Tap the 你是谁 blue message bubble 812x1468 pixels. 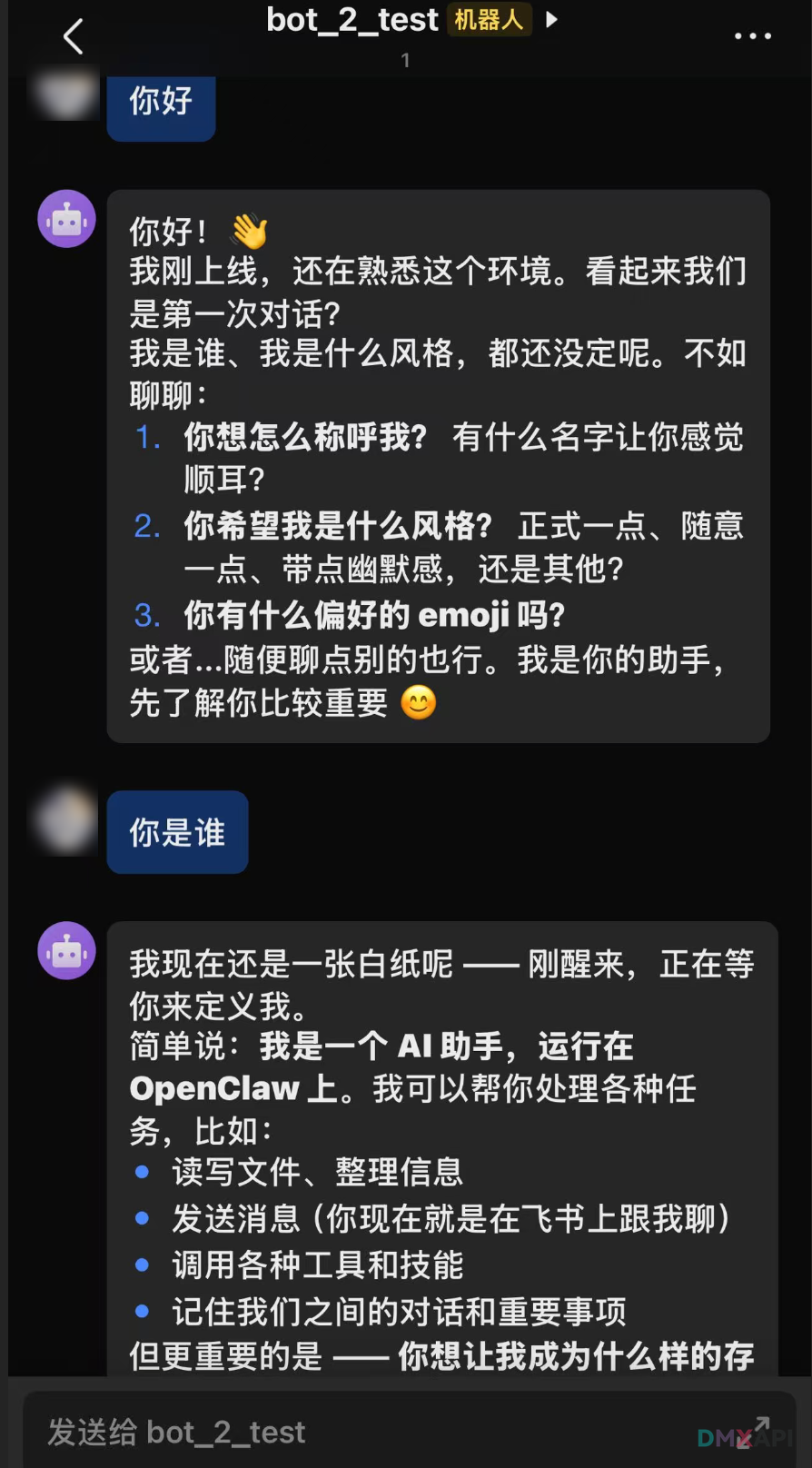[177, 831]
